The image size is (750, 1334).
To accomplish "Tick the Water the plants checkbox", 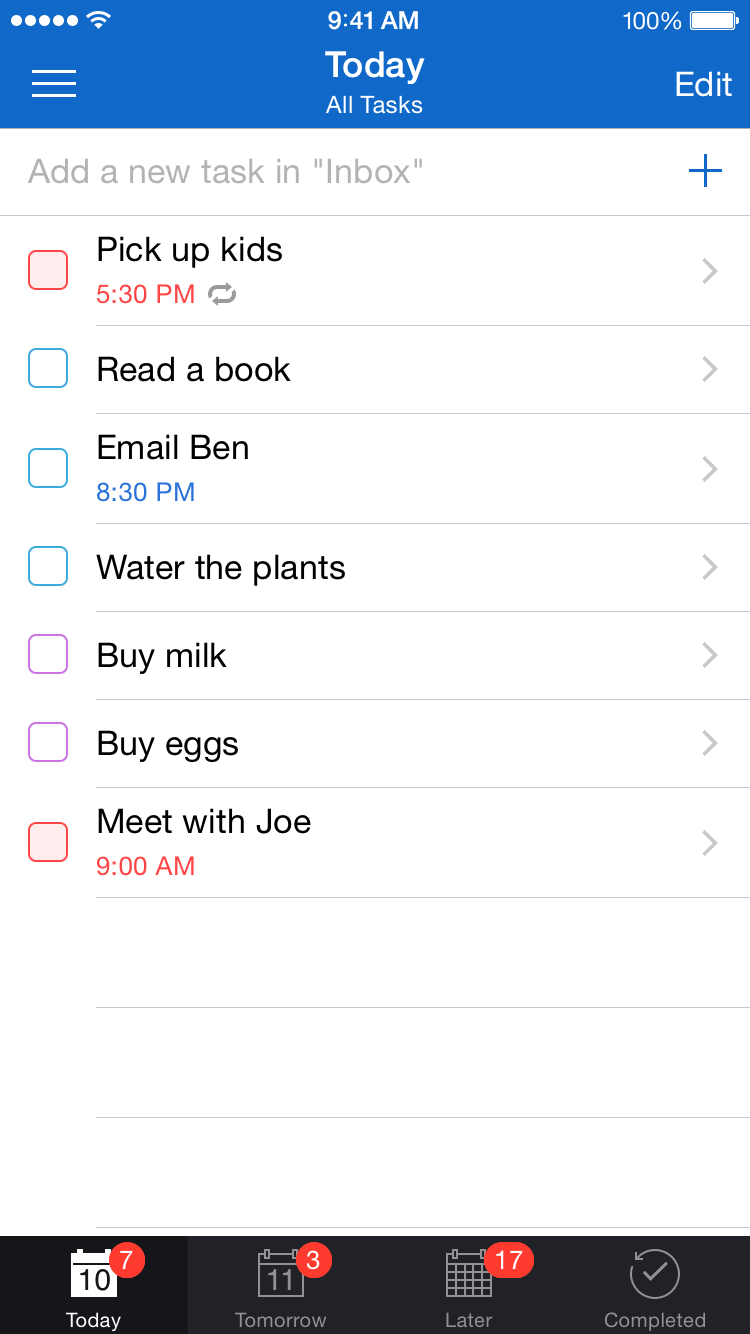I will (48, 567).
